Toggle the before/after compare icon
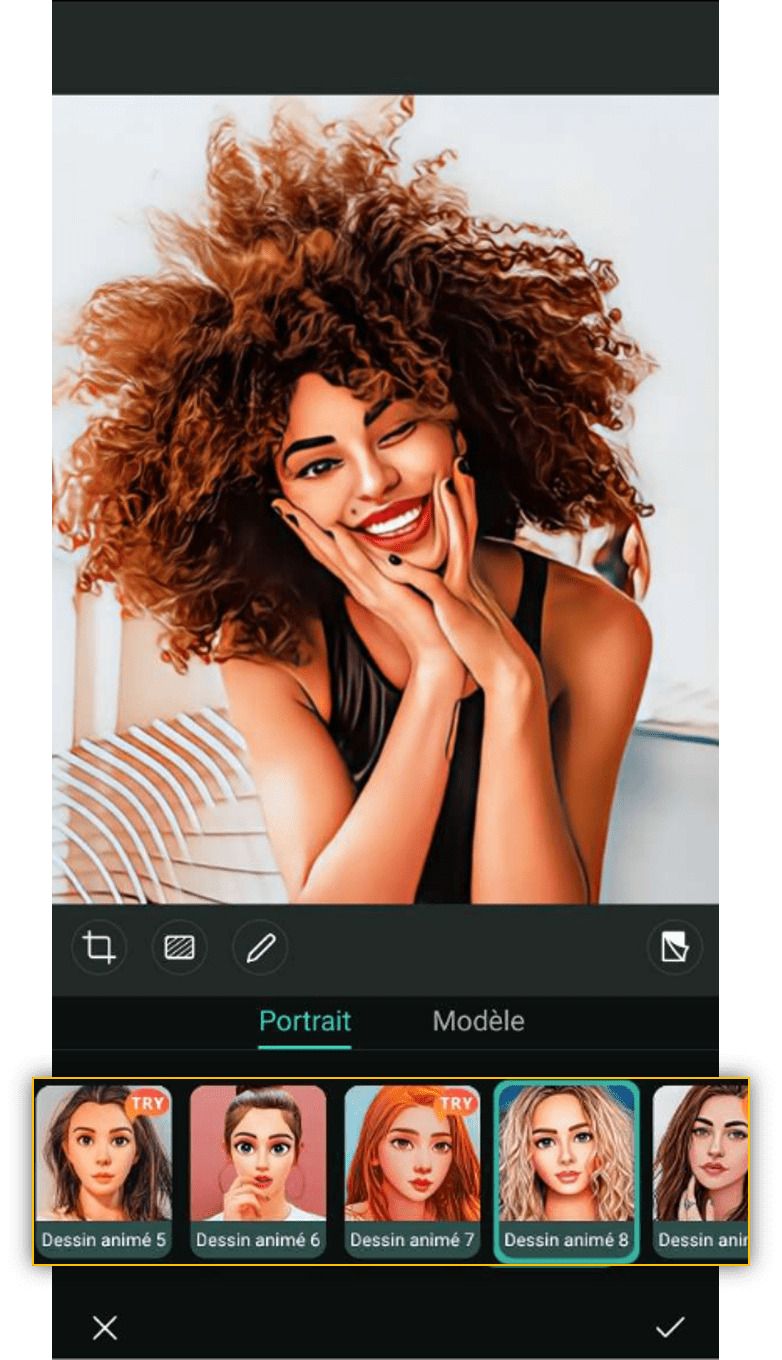 (674, 947)
